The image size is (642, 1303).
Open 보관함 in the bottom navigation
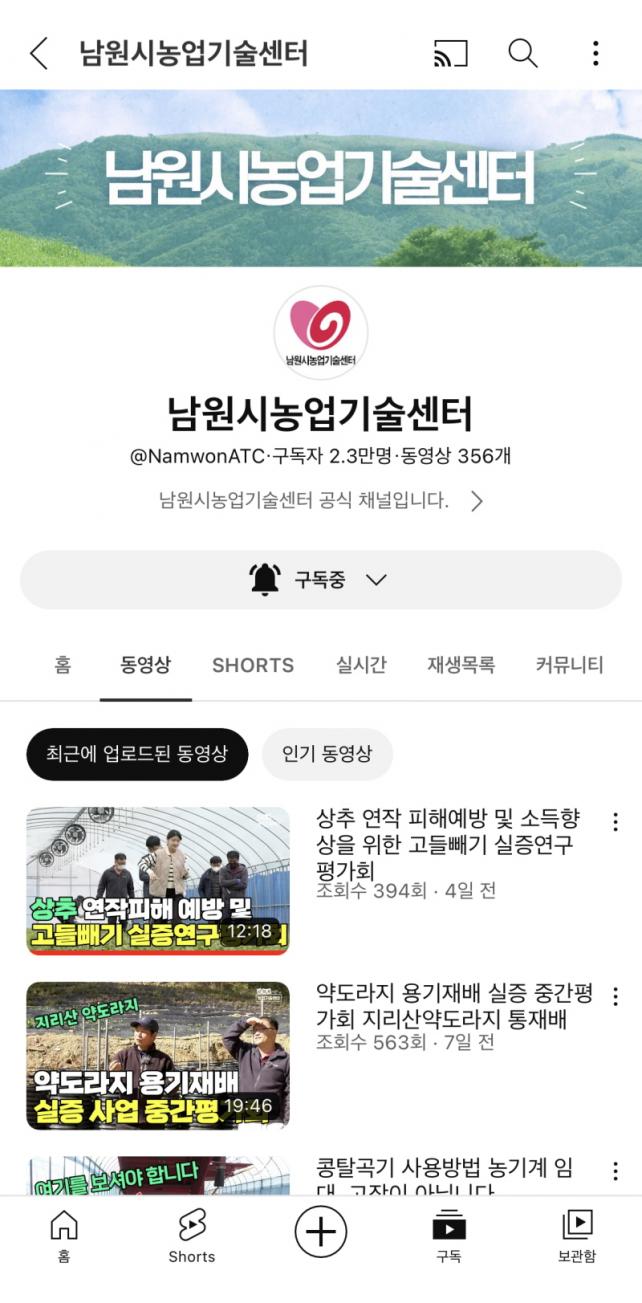coord(577,1235)
